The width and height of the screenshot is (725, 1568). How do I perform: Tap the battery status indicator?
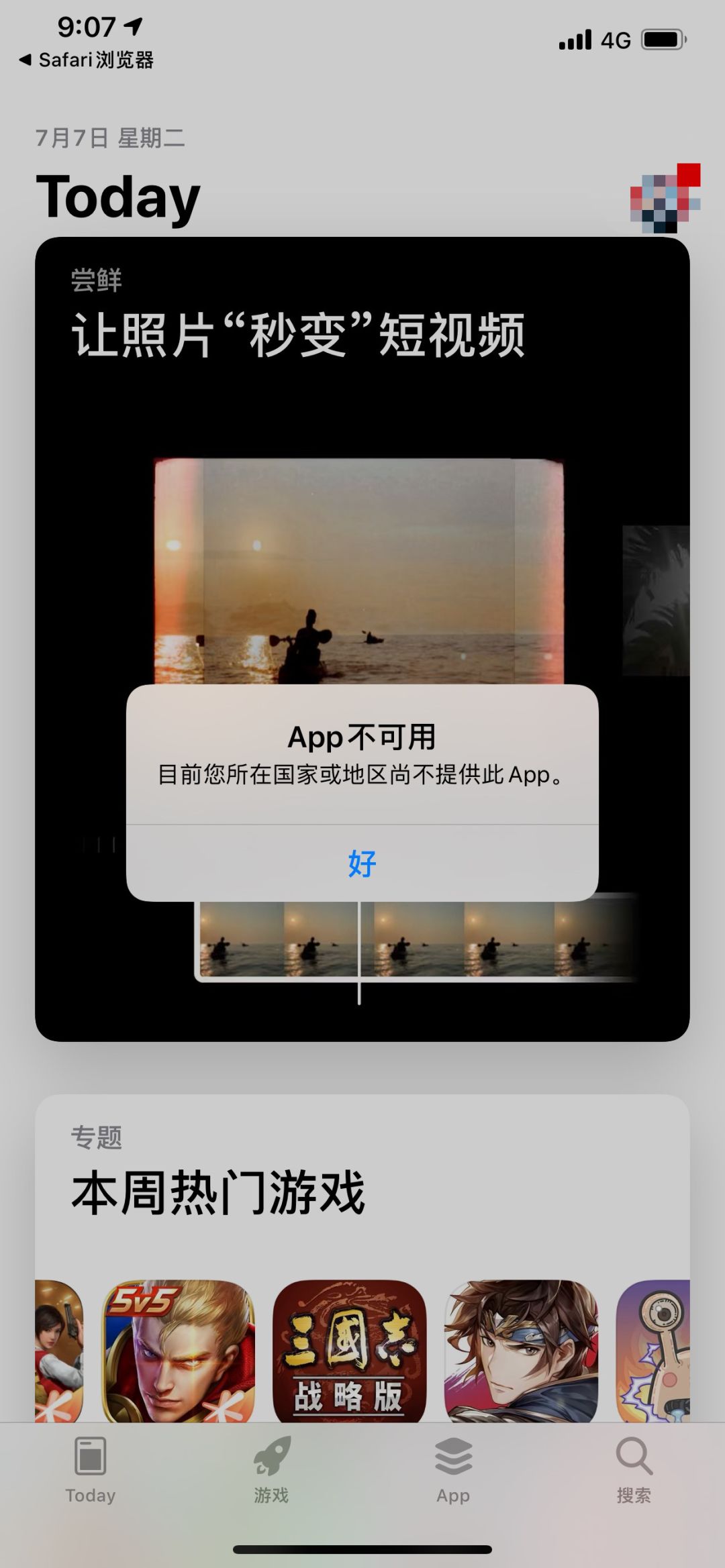[x=661, y=40]
